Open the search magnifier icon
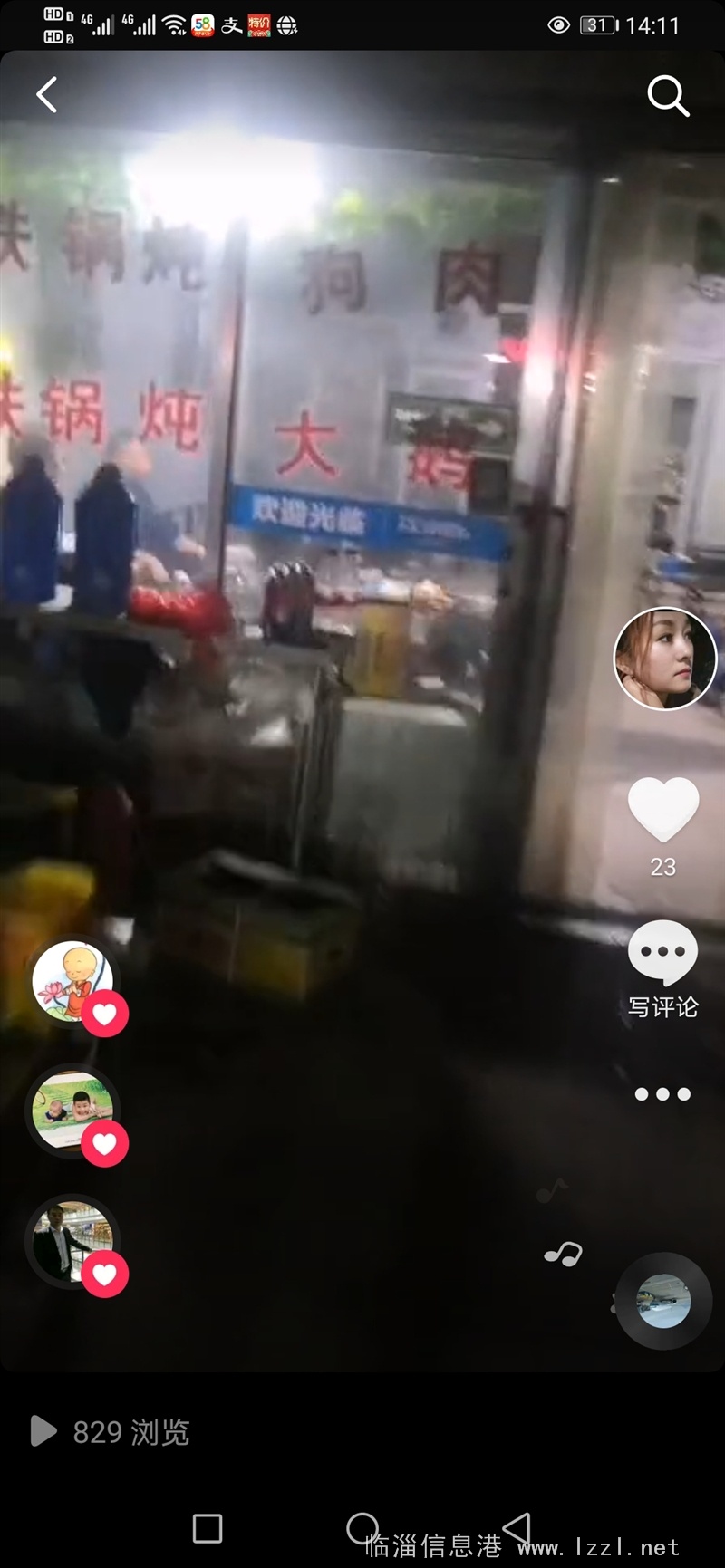 tap(668, 96)
